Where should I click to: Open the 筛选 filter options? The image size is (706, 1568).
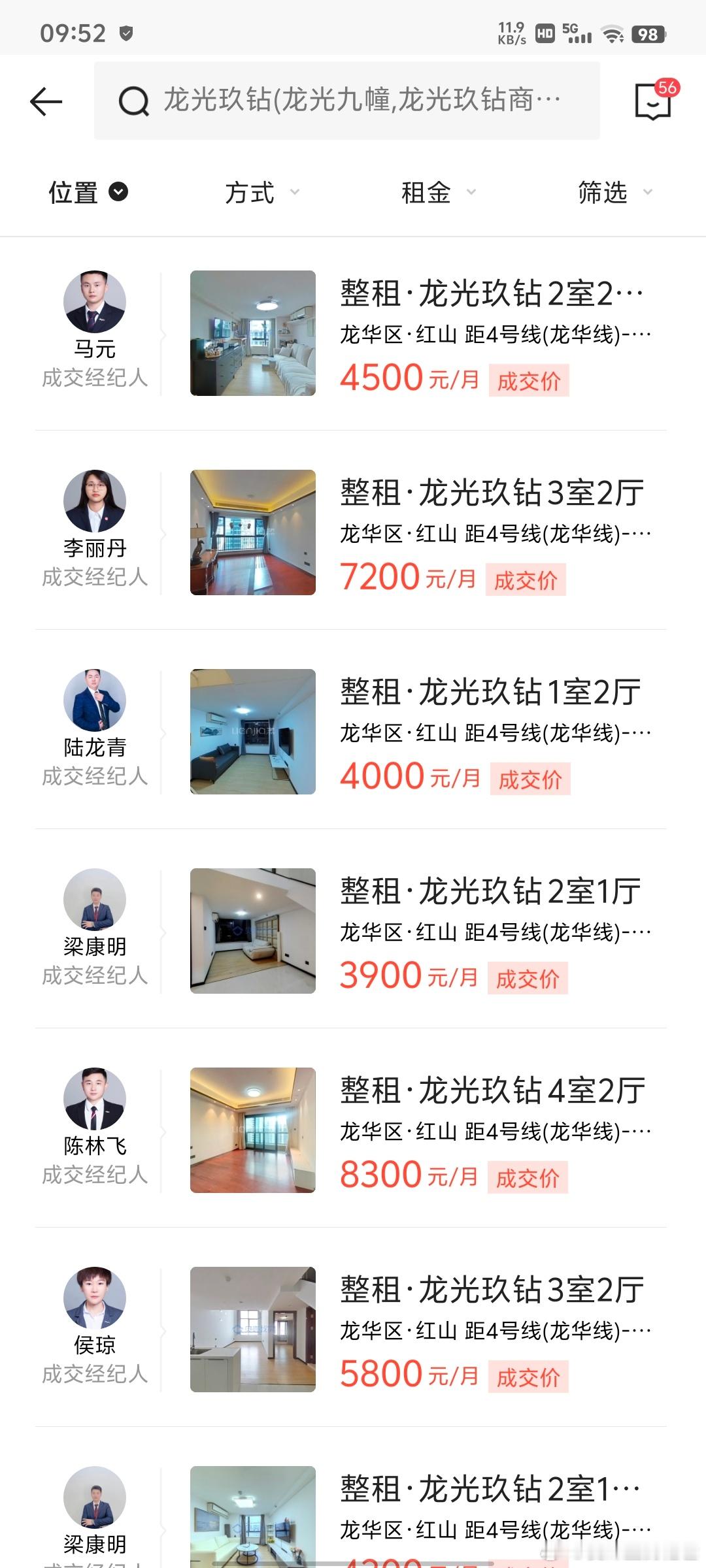(614, 192)
